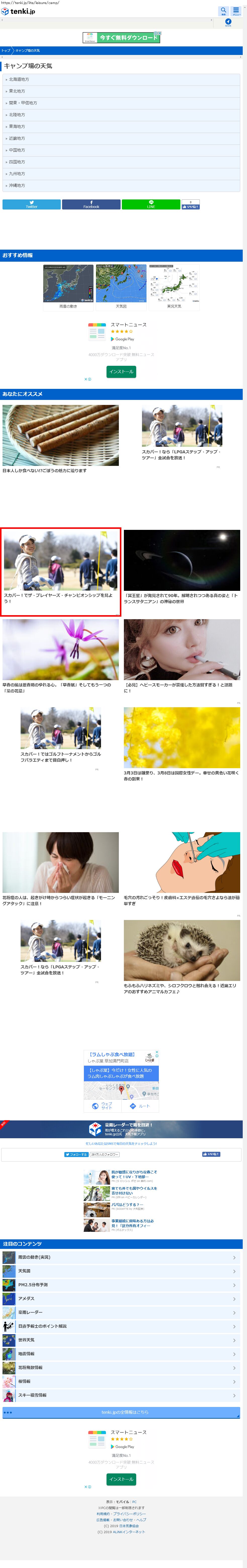Tap the トップ breadcrumb link
The height and width of the screenshot is (1568, 247).
6,50
